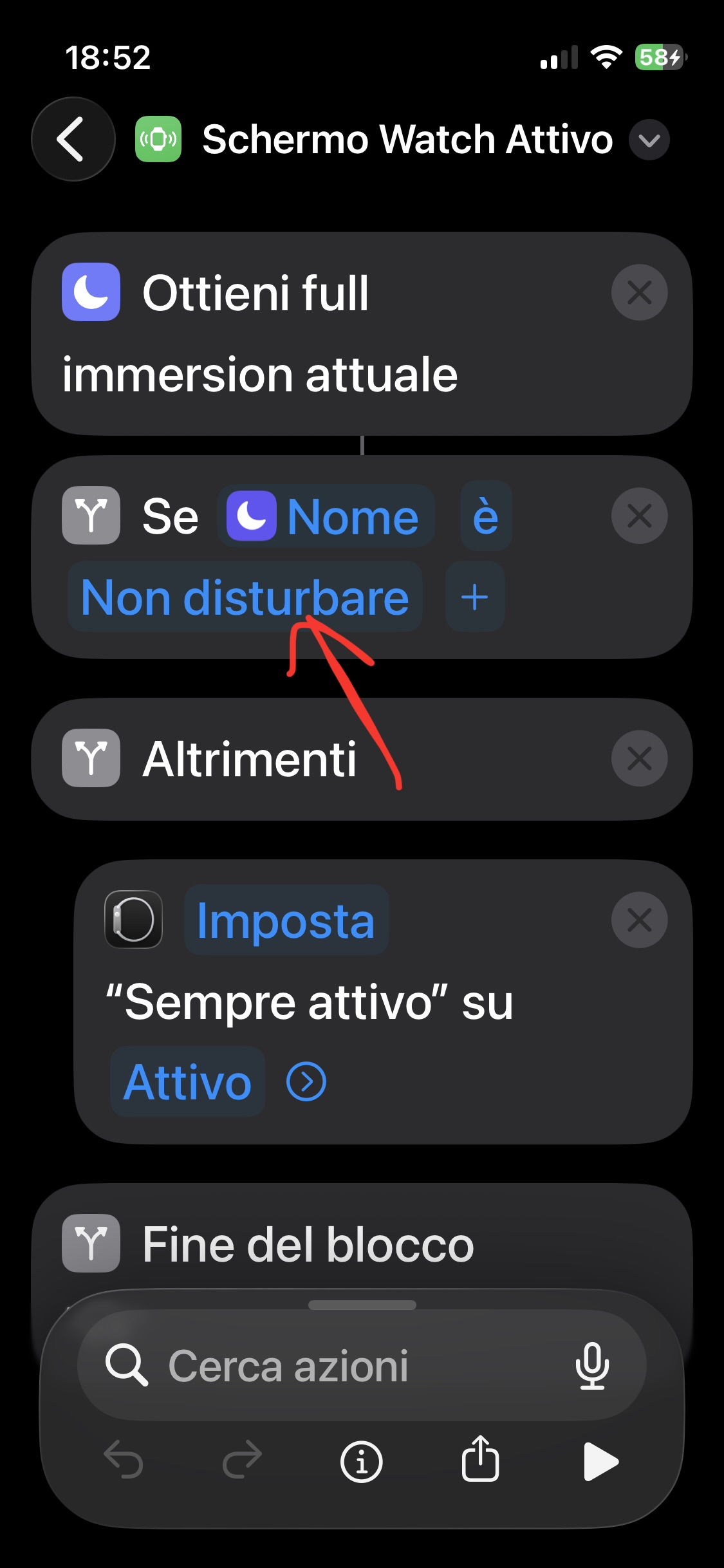Toggle the Attivo value parameter
This screenshot has height=1568, width=724.
(x=187, y=1083)
